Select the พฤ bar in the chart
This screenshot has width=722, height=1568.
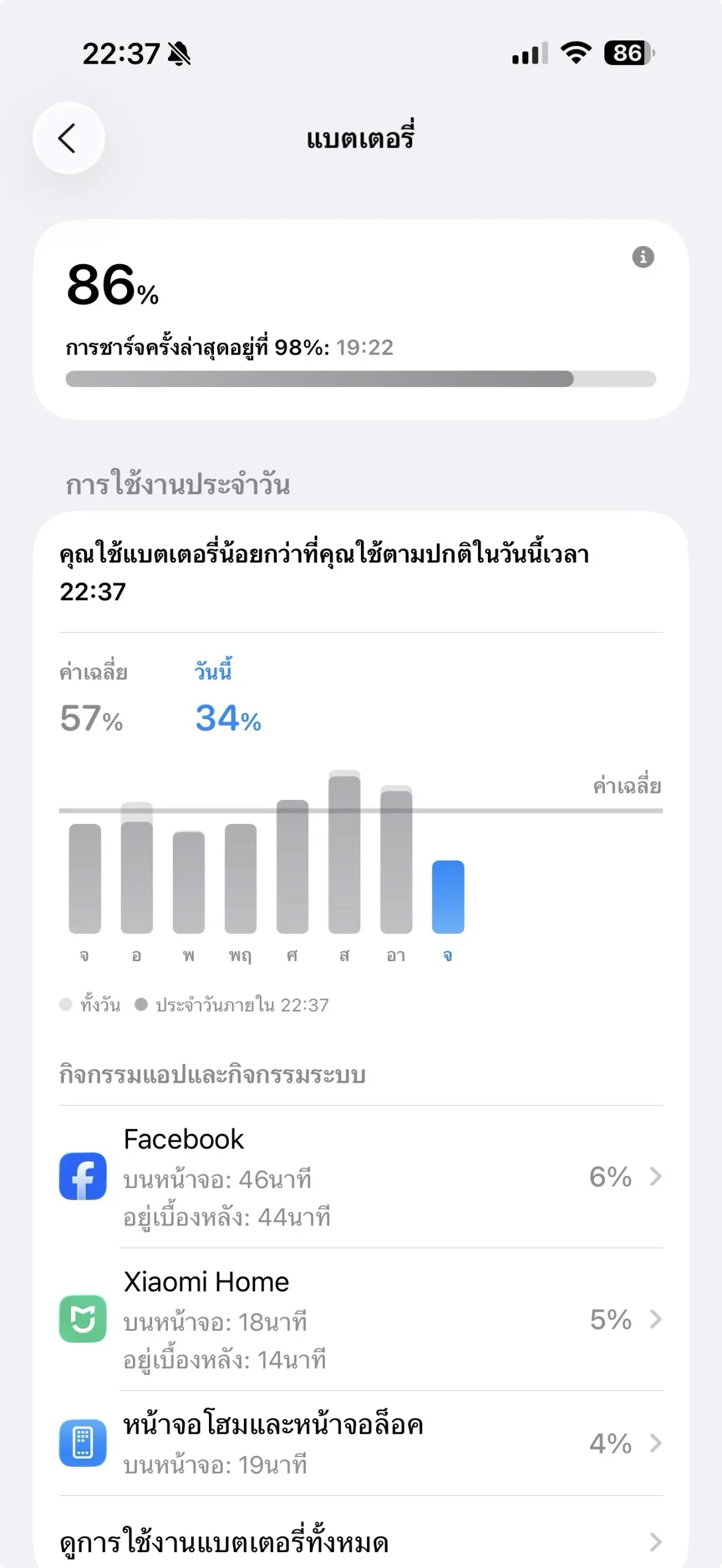click(x=240, y=878)
